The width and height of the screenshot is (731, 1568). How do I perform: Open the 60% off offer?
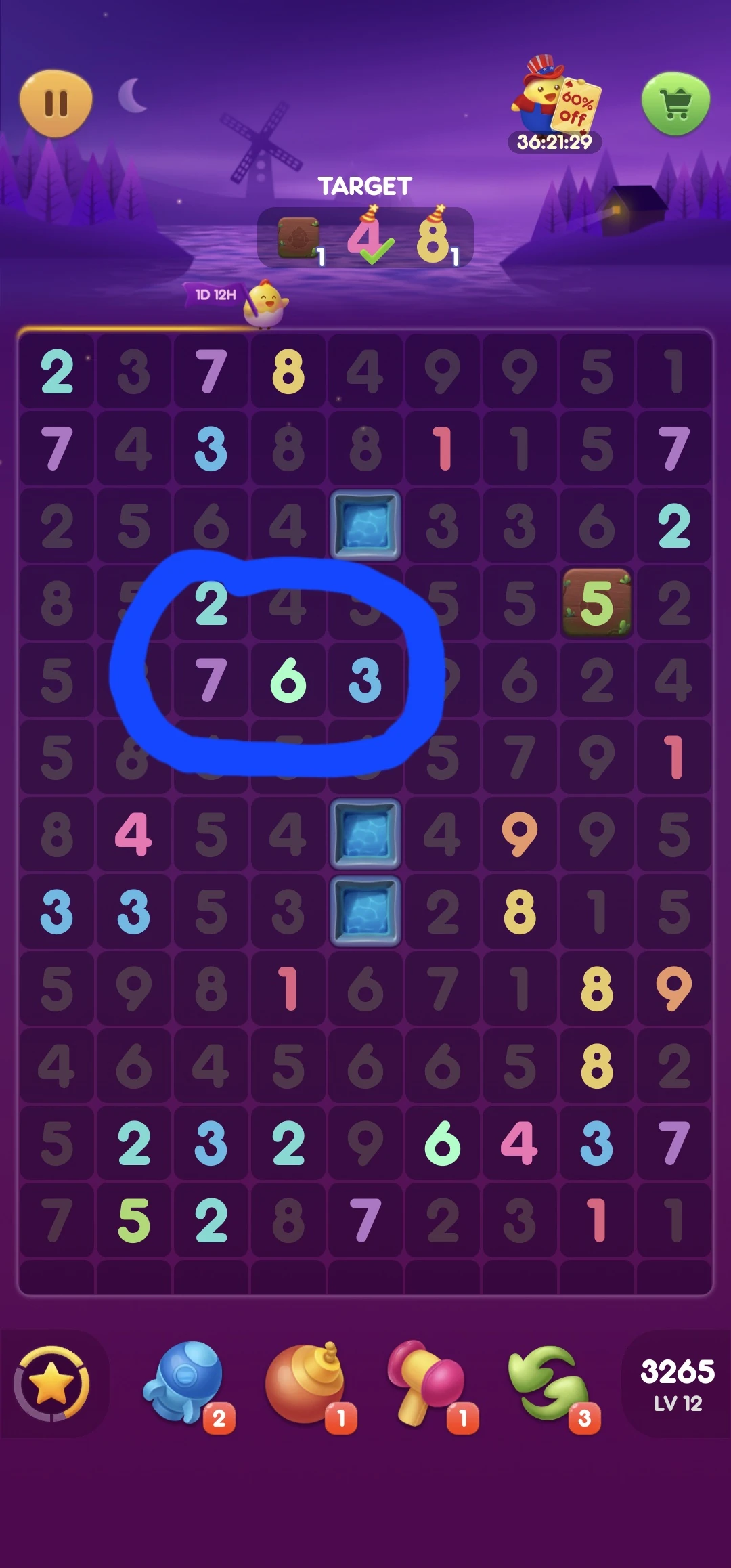click(555, 102)
